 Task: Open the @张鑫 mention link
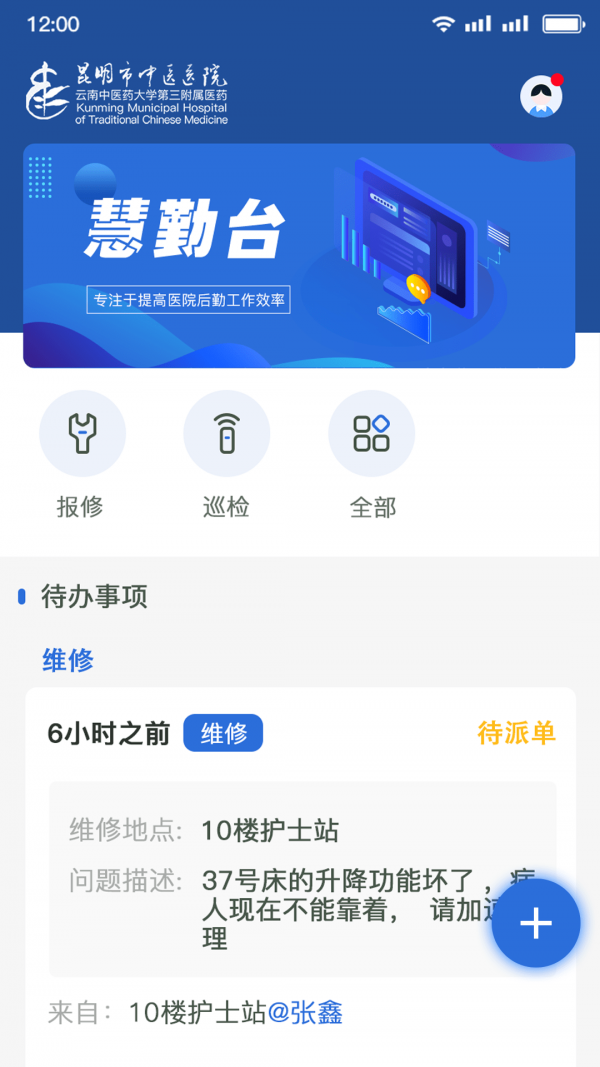[305, 1013]
